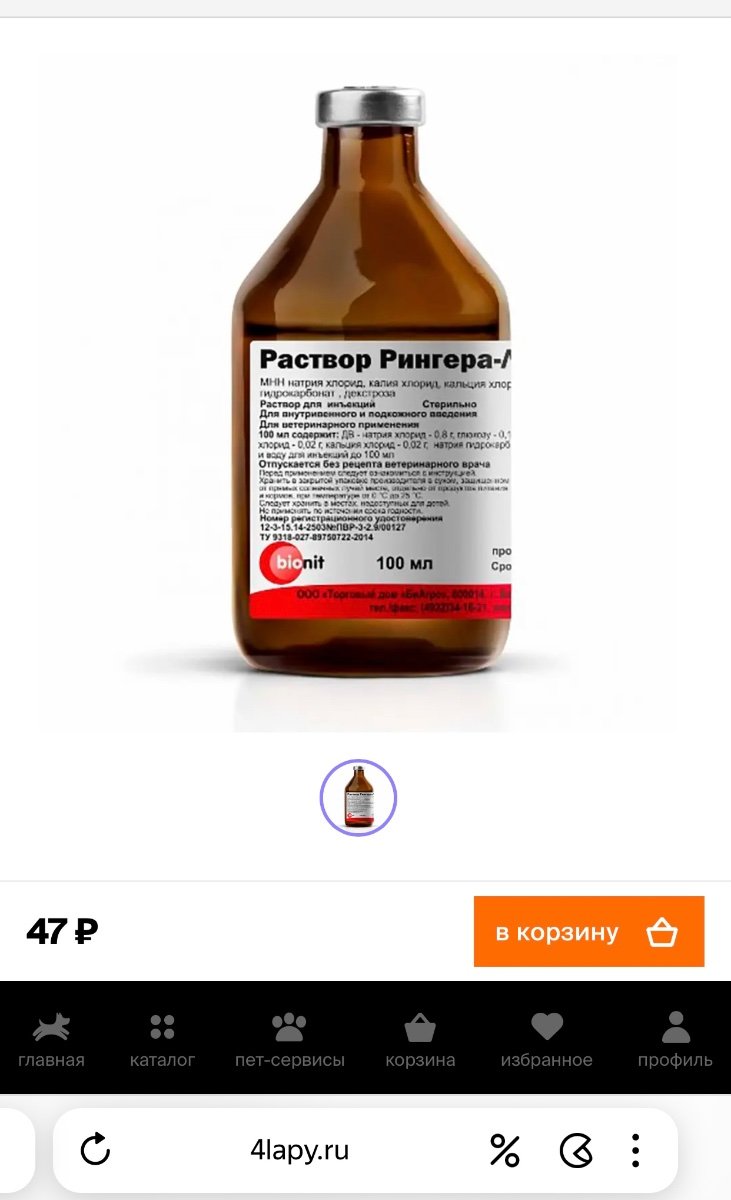The image size is (731, 1200).
Task: Open the browser's three-dot menu
Action: click(x=635, y=1150)
